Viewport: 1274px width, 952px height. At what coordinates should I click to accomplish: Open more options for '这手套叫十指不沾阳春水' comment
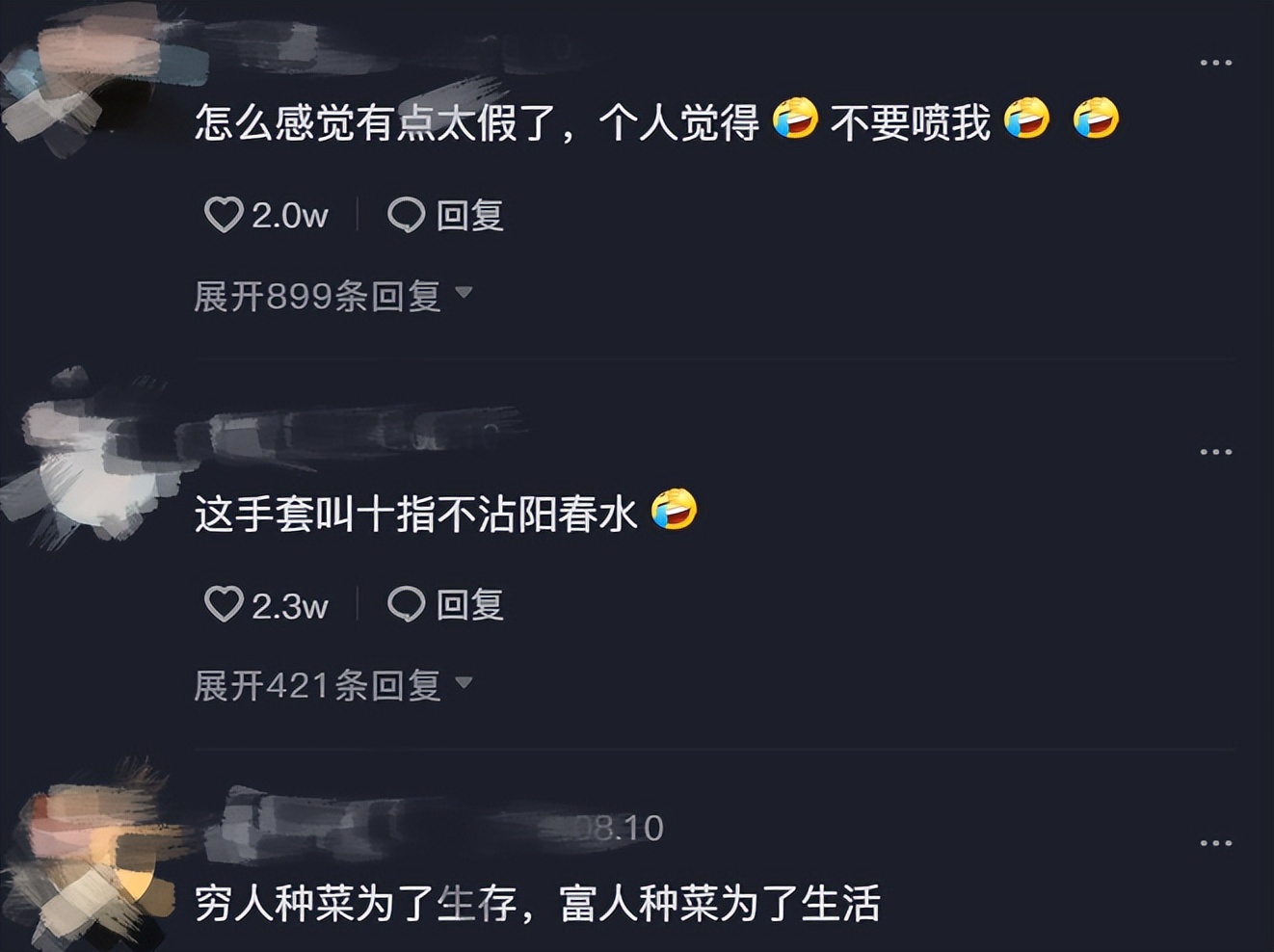pos(1215,453)
